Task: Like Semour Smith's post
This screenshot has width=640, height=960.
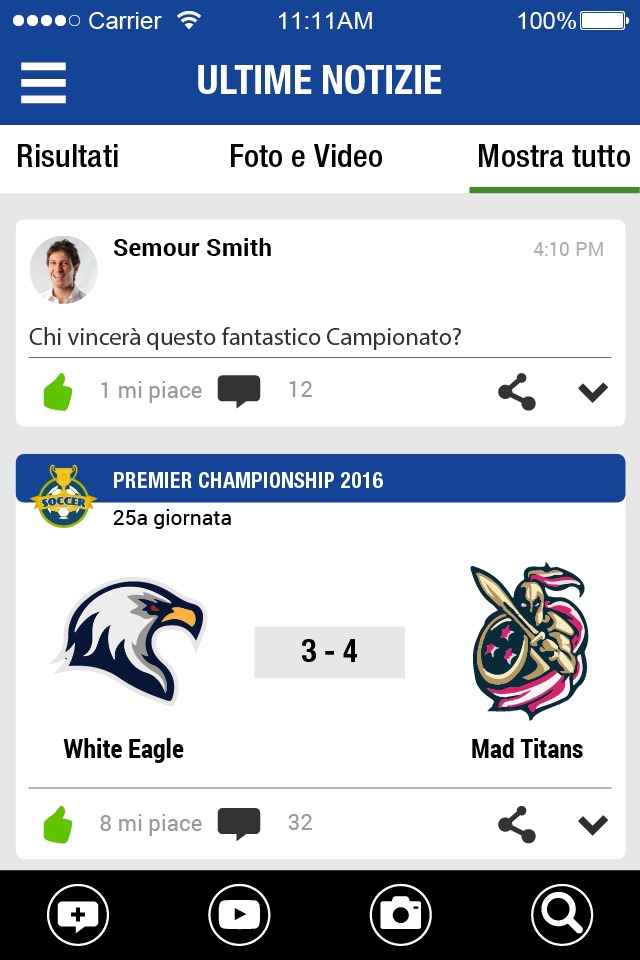Action: point(58,391)
